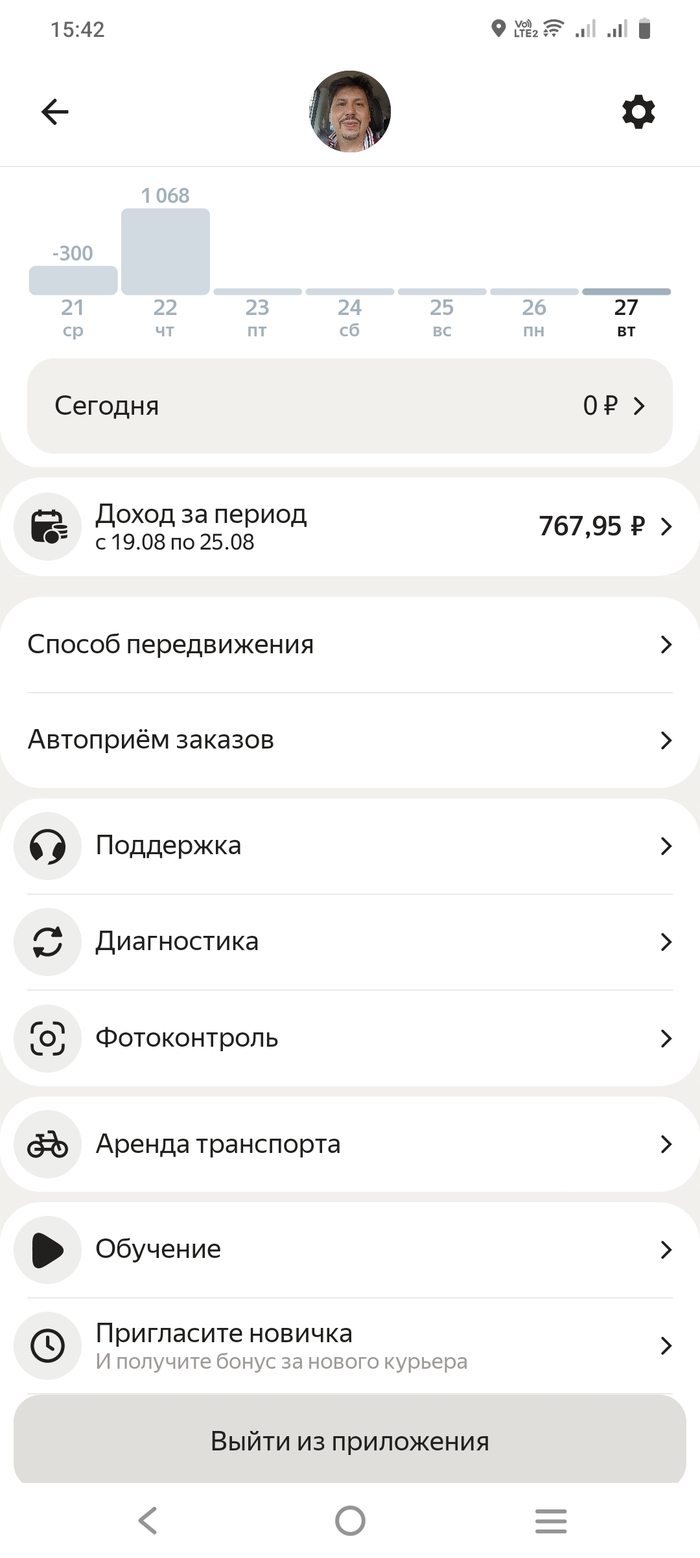Open the profile photo
This screenshot has height=1558, width=700.
click(349, 112)
